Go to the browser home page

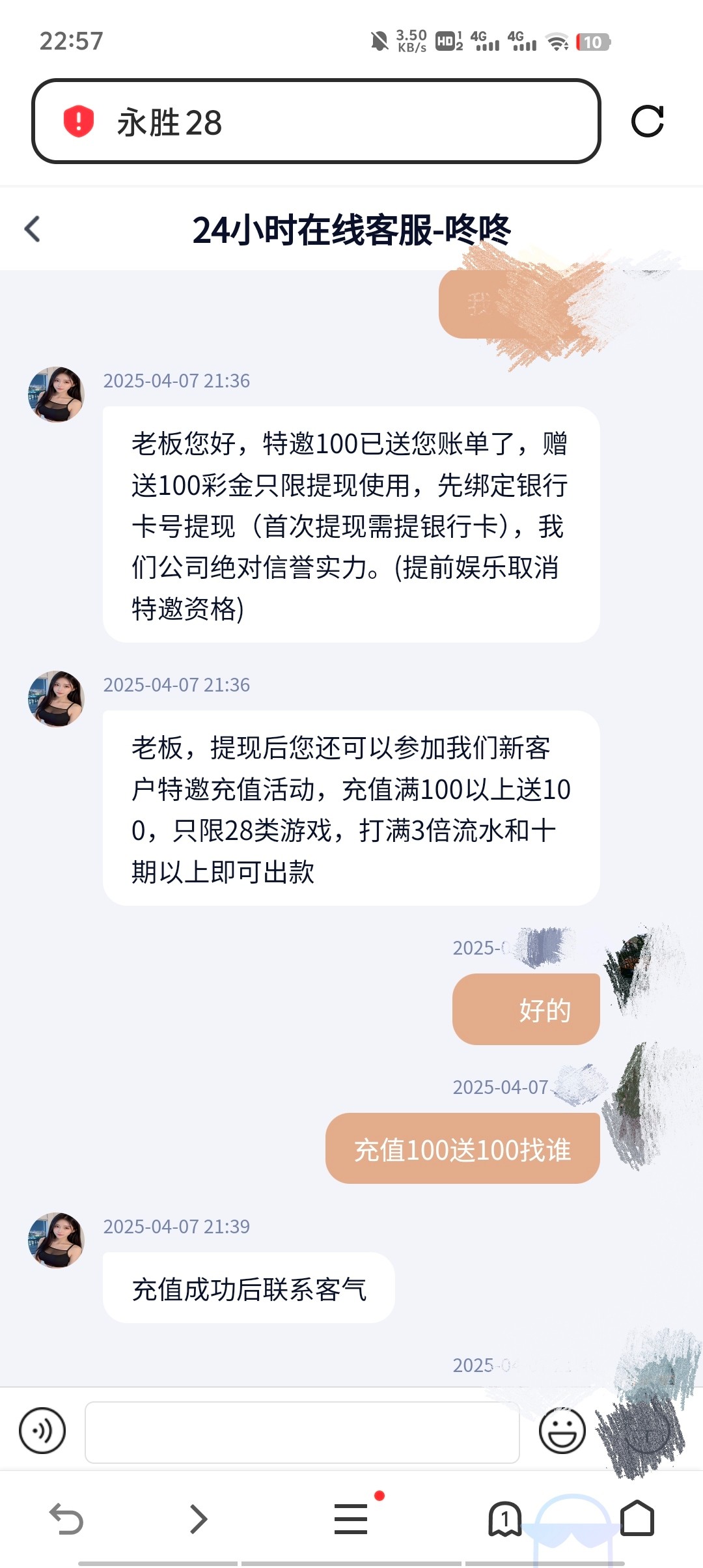637,1519
